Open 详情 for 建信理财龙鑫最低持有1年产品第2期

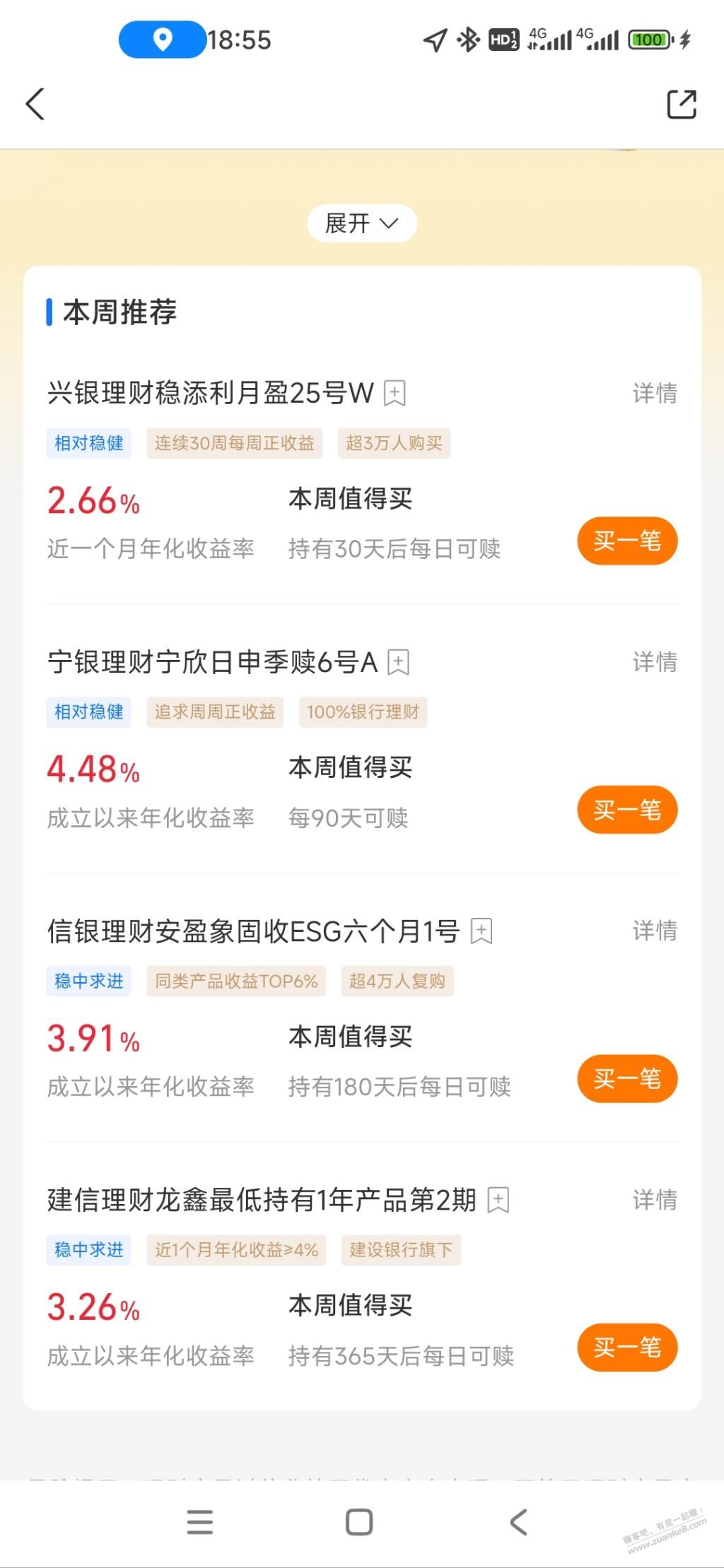click(x=655, y=1200)
